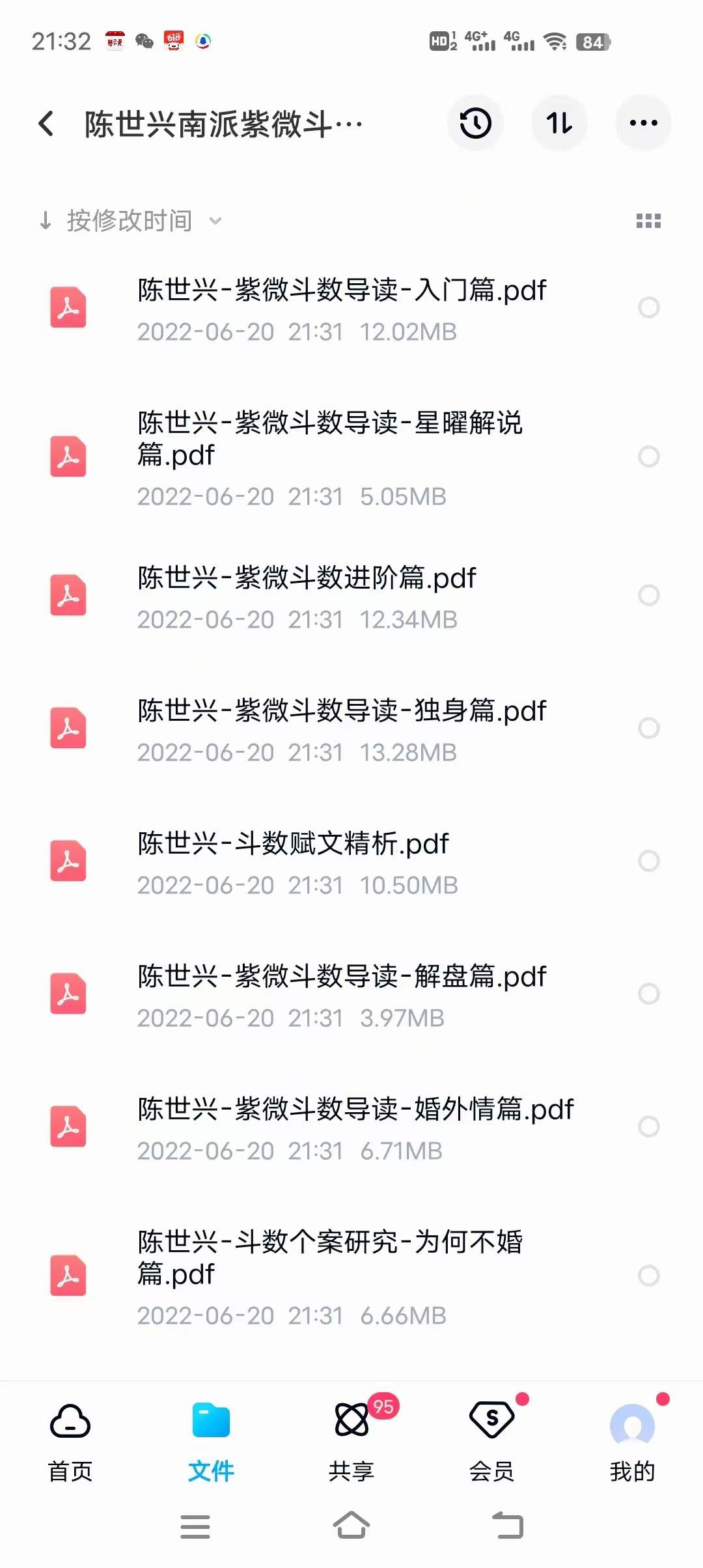Tap the descending arrow before 按修改时间
This screenshot has width=703, height=1568.
46,221
